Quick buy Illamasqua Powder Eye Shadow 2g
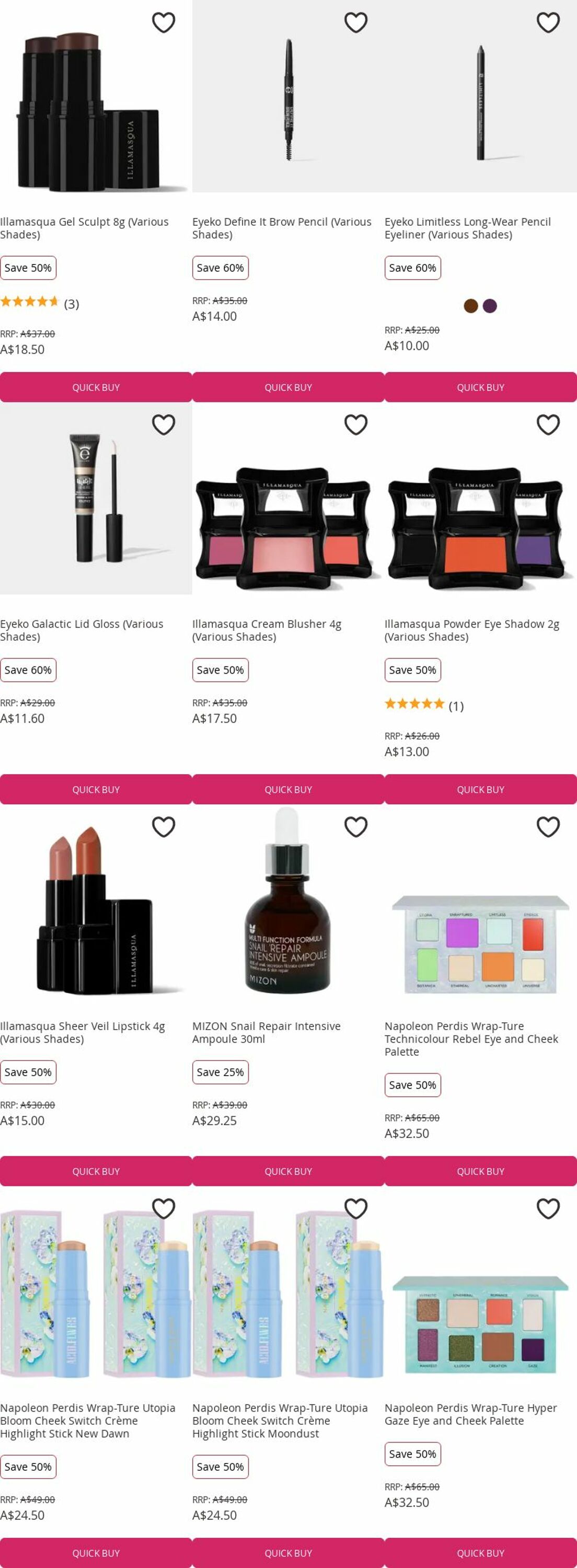577x1568 pixels. pos(480,789)
